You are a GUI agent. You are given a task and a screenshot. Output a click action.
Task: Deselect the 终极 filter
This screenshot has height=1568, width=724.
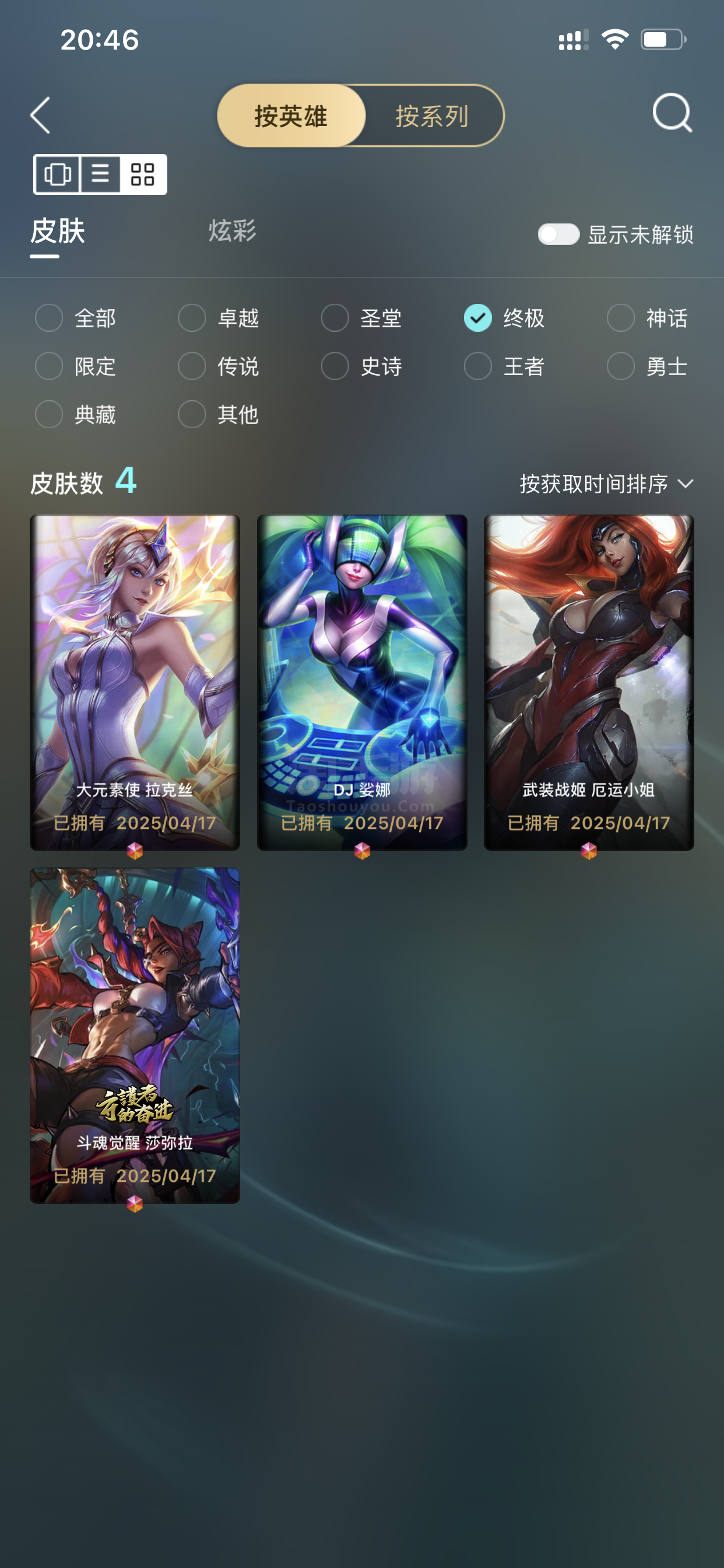coord(504,318)
